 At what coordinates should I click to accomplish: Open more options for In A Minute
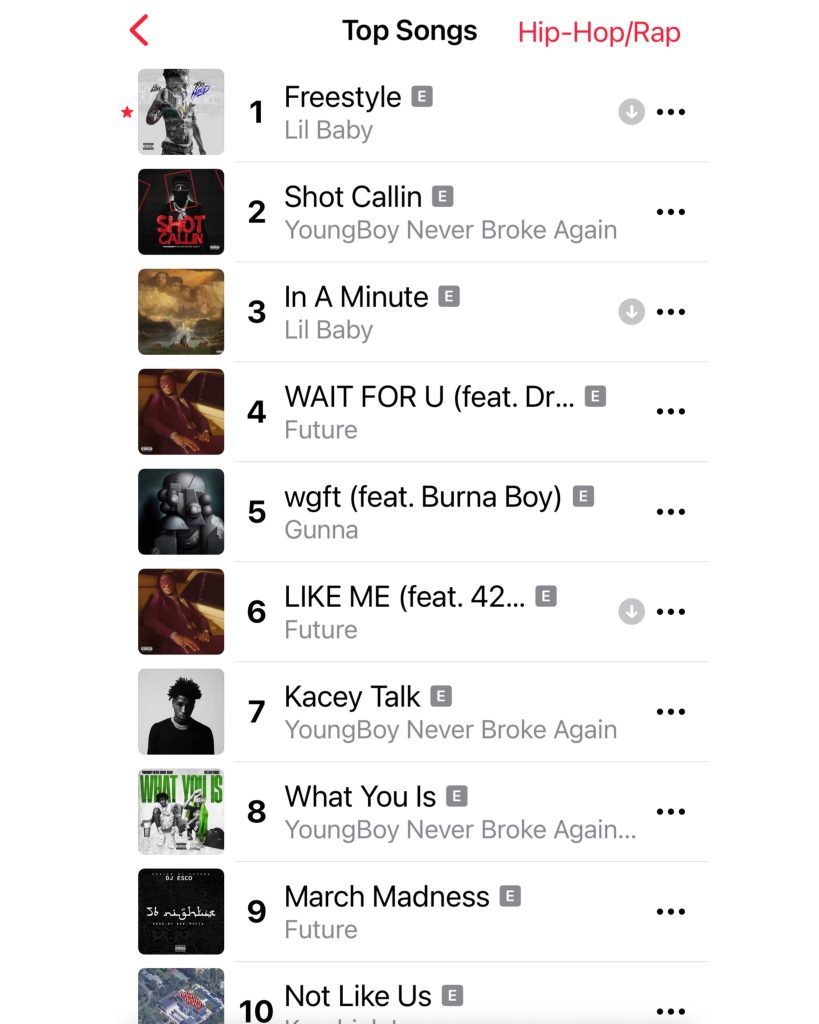click(670, 312)
